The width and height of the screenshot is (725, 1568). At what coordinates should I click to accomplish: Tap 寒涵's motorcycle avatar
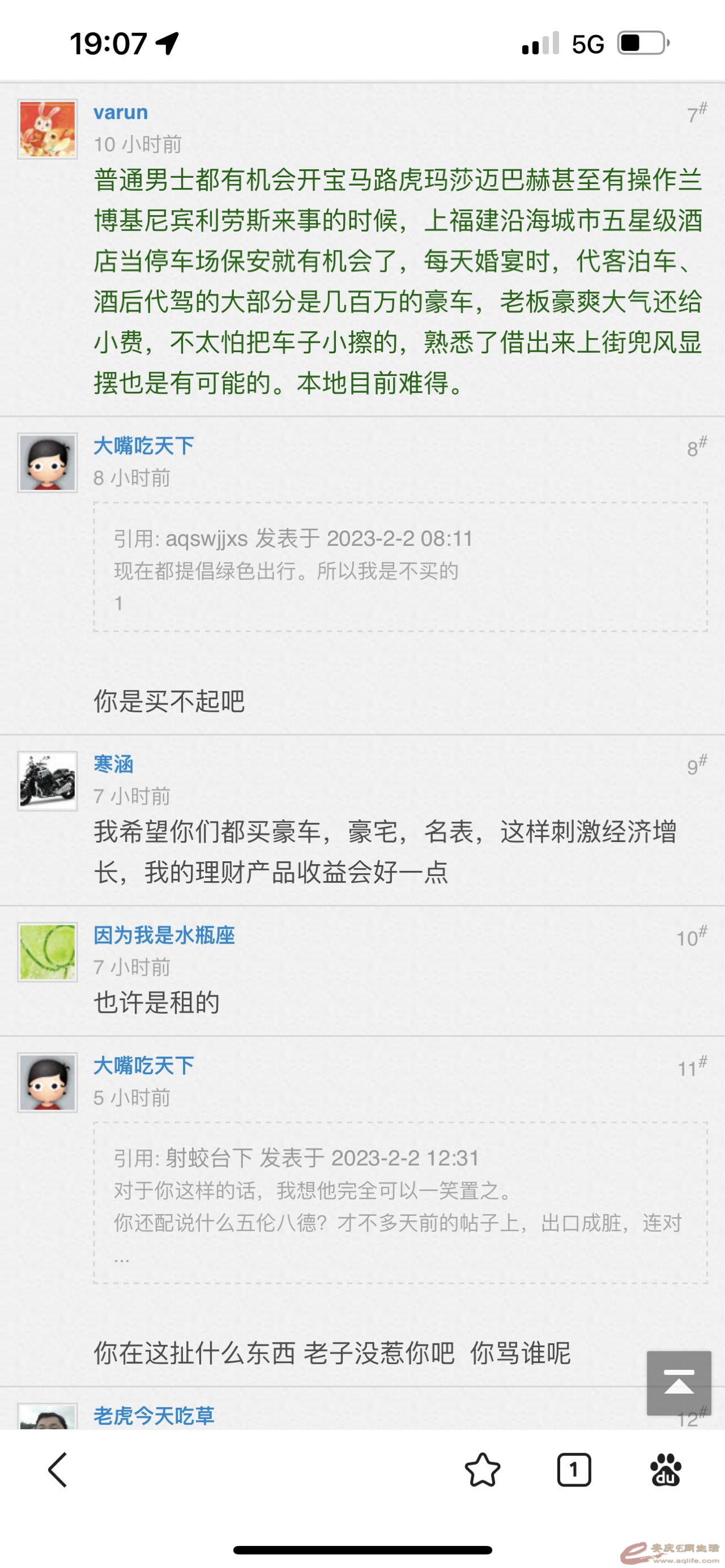click(48, 781)
